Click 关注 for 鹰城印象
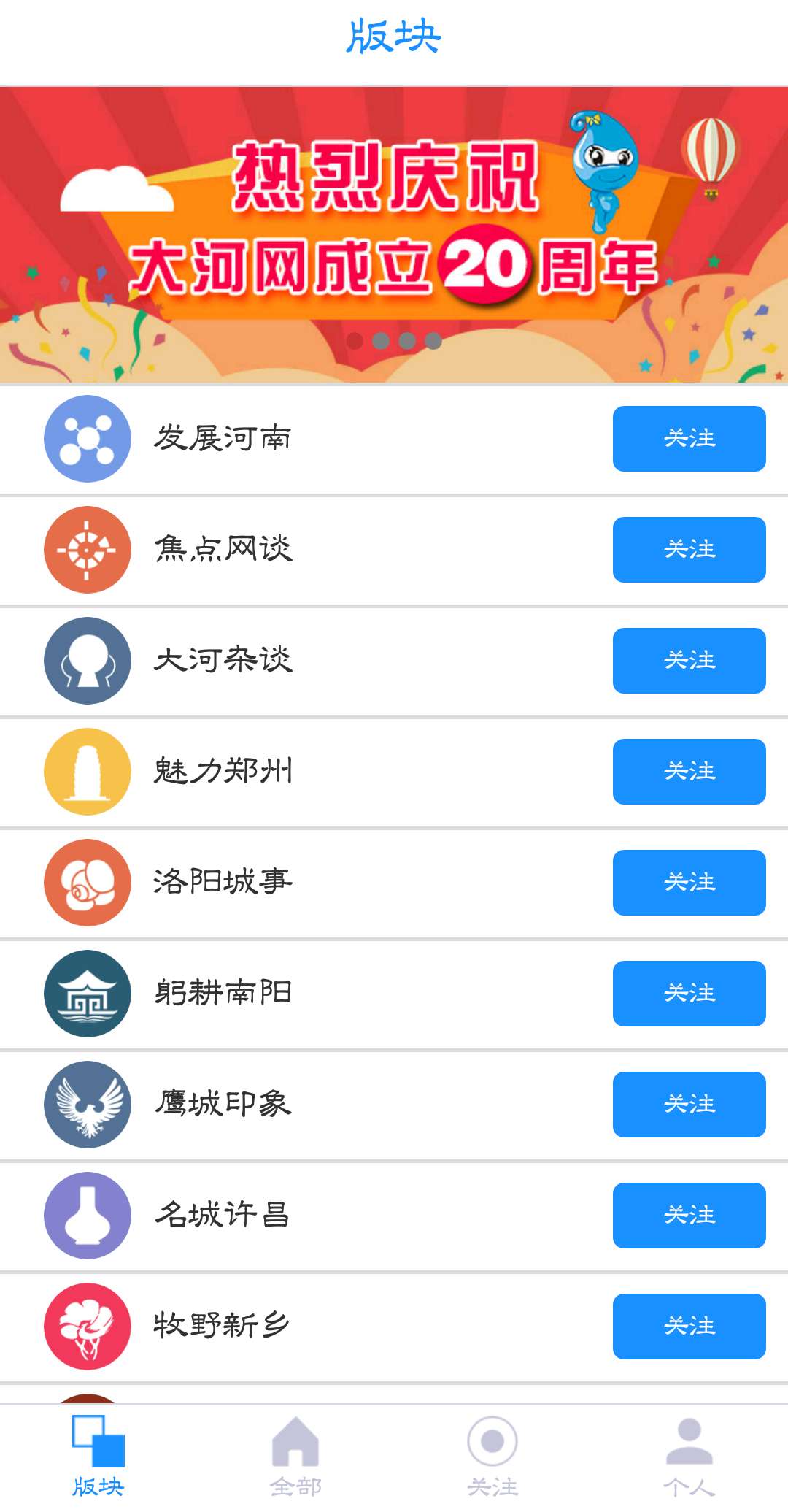This screenshot has height=1512, width=788. [688, 1105]
